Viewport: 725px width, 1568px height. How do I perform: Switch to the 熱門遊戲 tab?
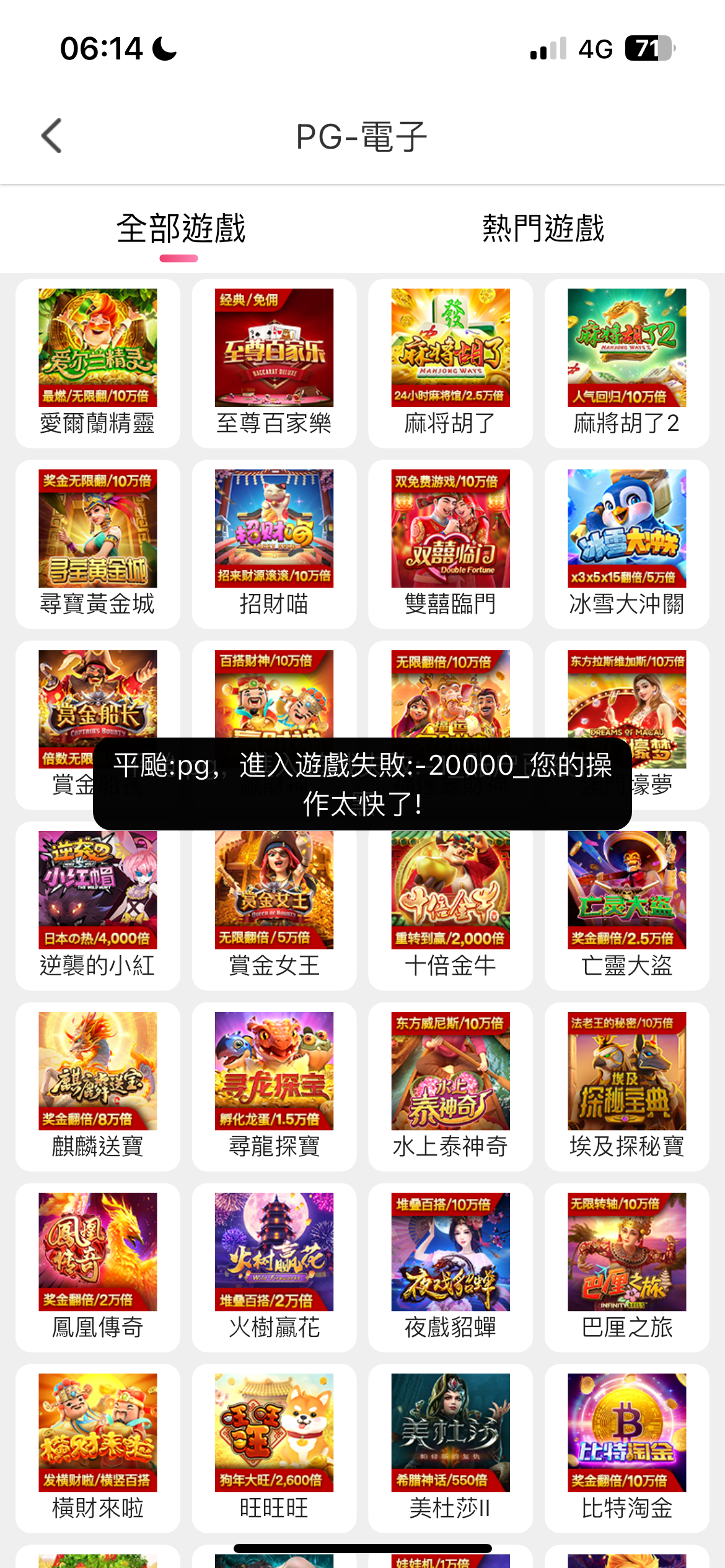[543, 229]
